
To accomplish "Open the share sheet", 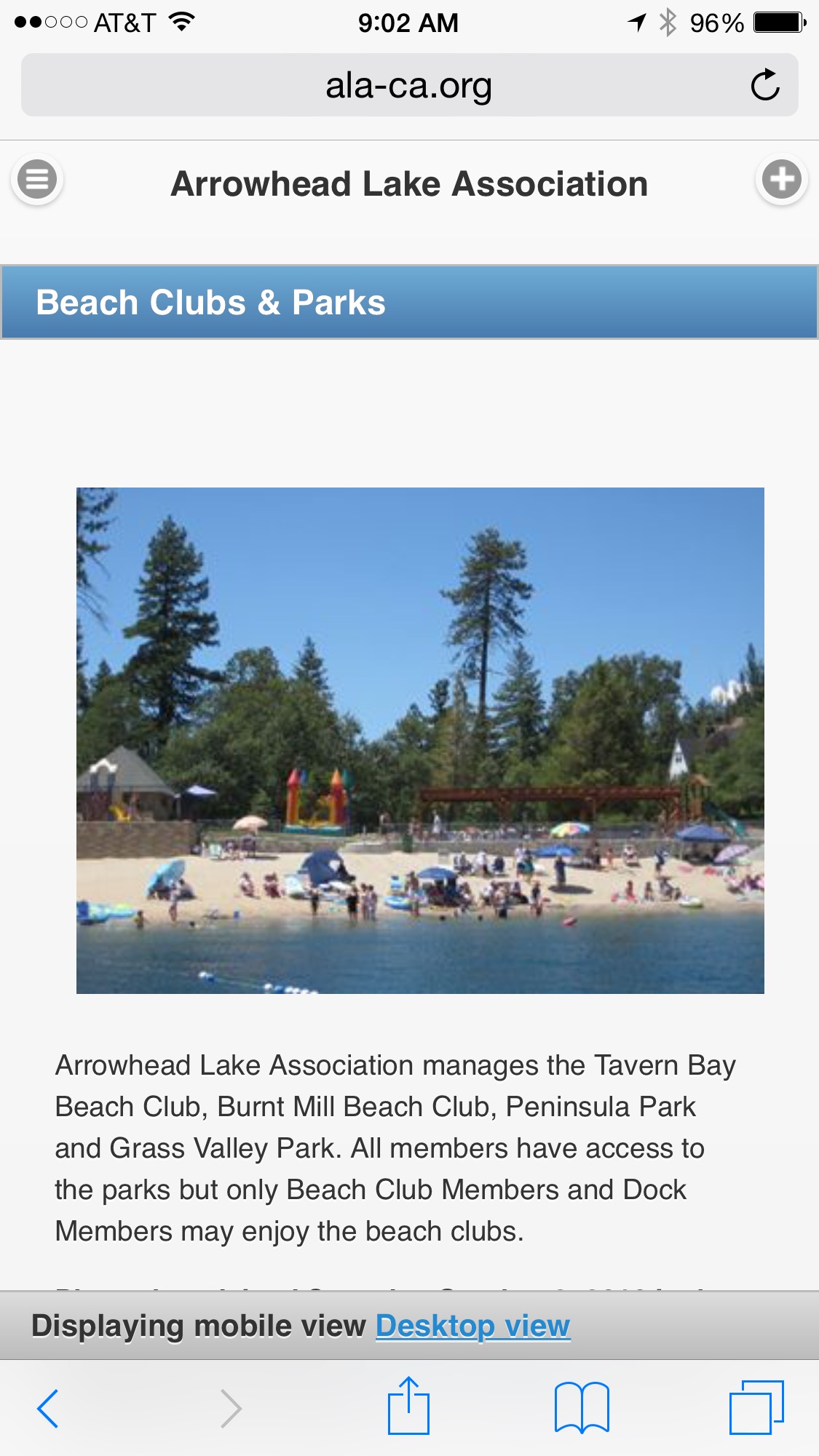I will [x=408, y=1405].
